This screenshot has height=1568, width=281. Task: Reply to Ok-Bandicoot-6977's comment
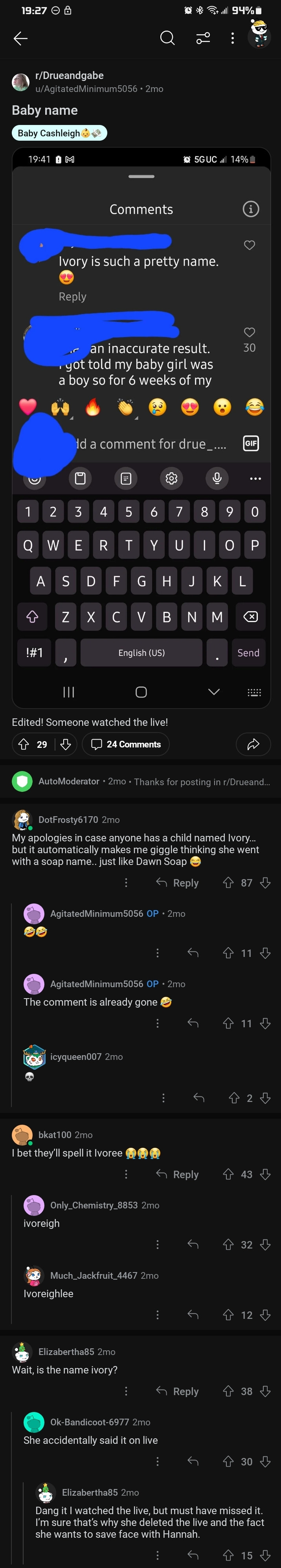point(193,1461)
